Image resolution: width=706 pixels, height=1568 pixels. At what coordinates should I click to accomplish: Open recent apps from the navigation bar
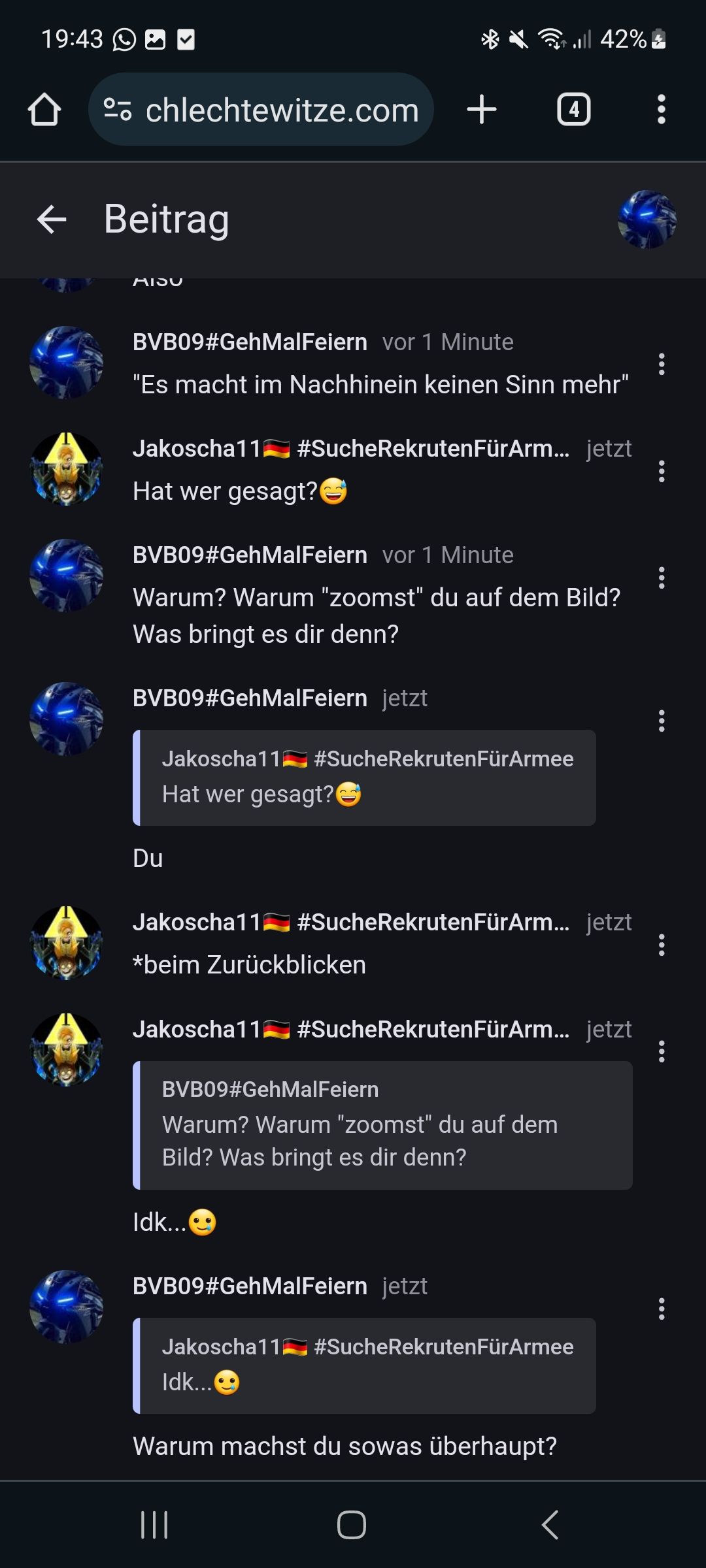pyautogui.click(x=154, y=1525)
